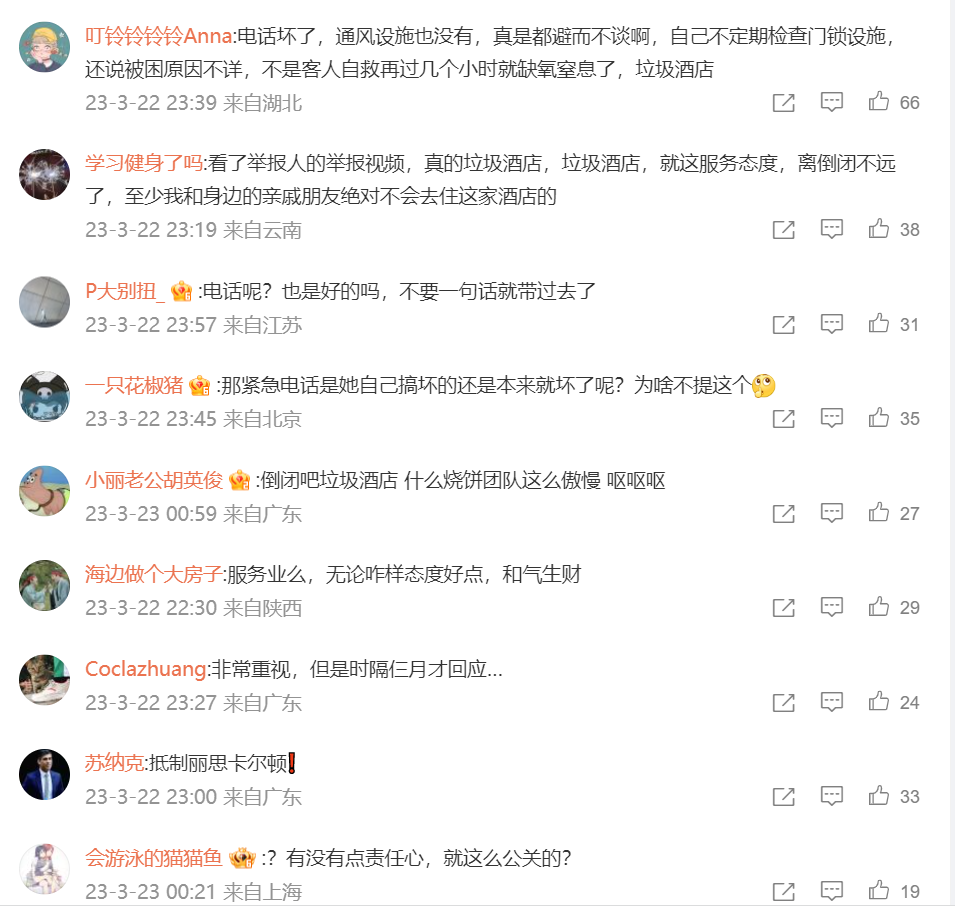Open 小丽老公胡英俊's profile name
This screenshot has height=912, width=955.
[x=153, y=480]
